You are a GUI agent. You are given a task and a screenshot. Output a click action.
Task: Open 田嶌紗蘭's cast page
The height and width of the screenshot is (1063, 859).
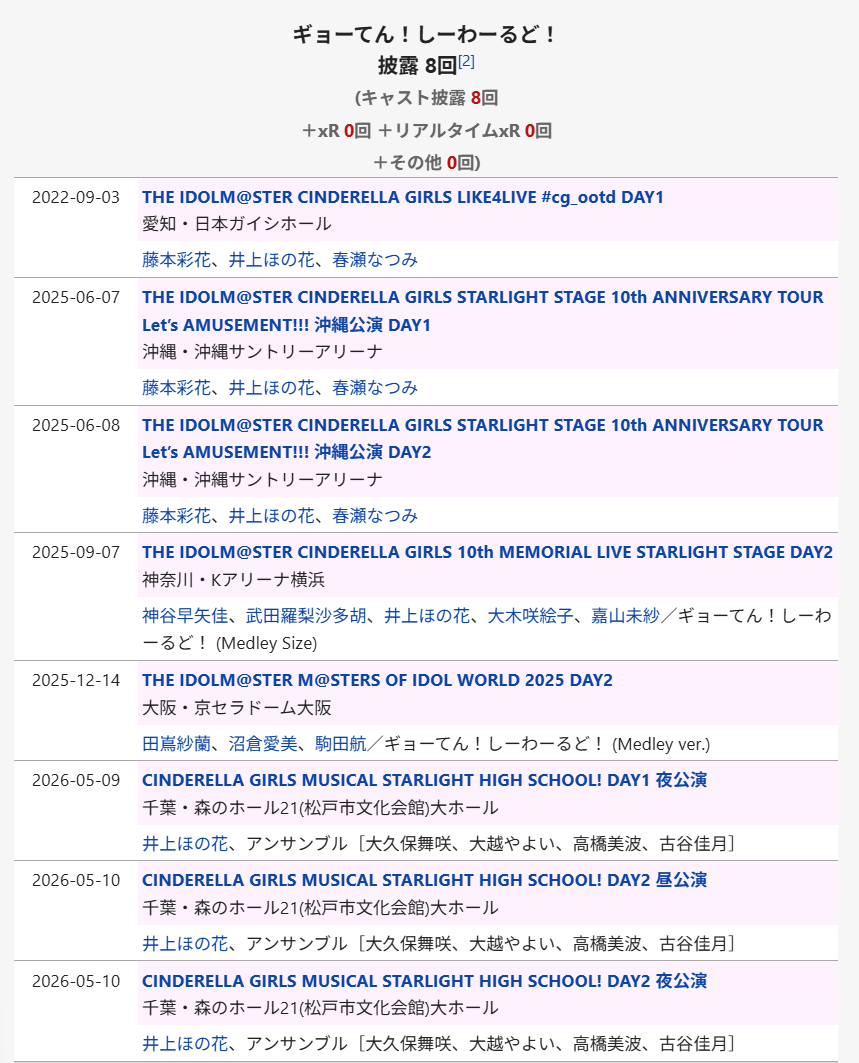tap(176, 744)
